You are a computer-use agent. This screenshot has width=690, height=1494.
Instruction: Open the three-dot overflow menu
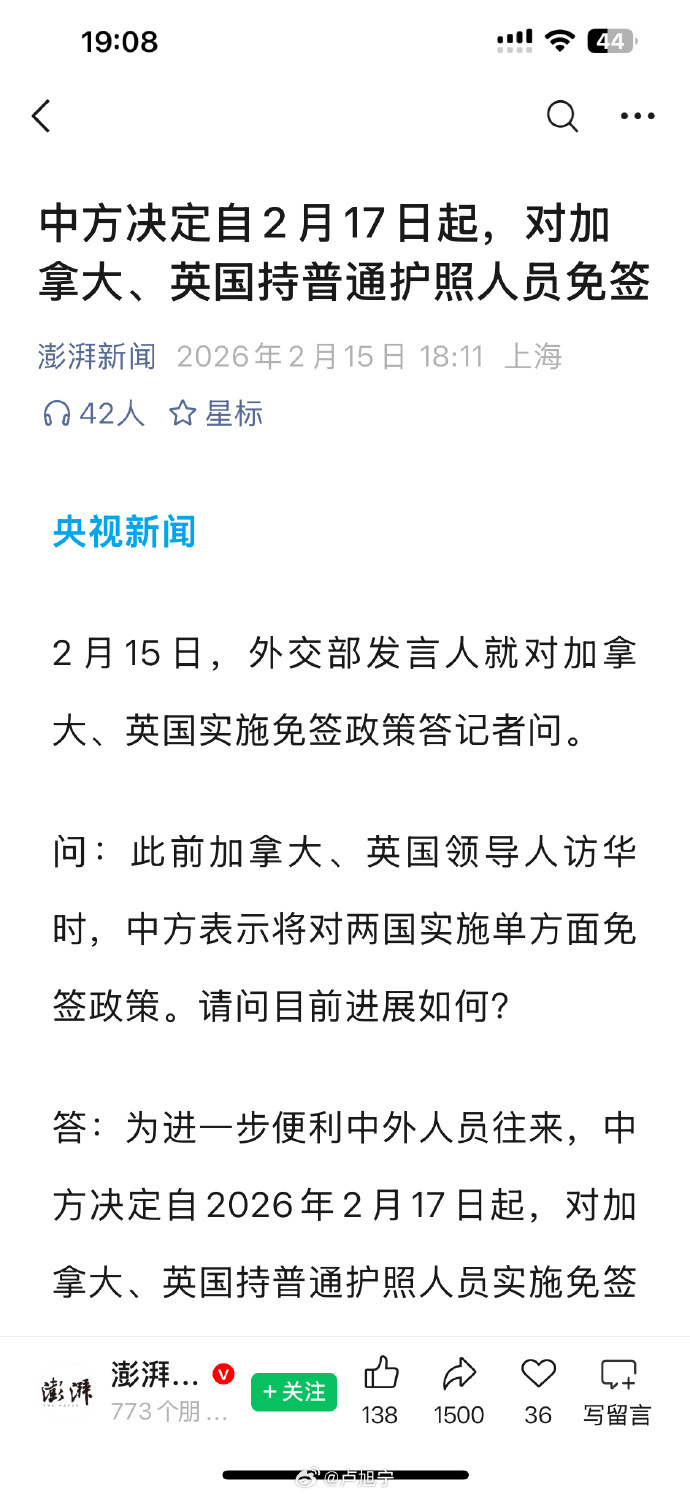[x=637, y=117]
